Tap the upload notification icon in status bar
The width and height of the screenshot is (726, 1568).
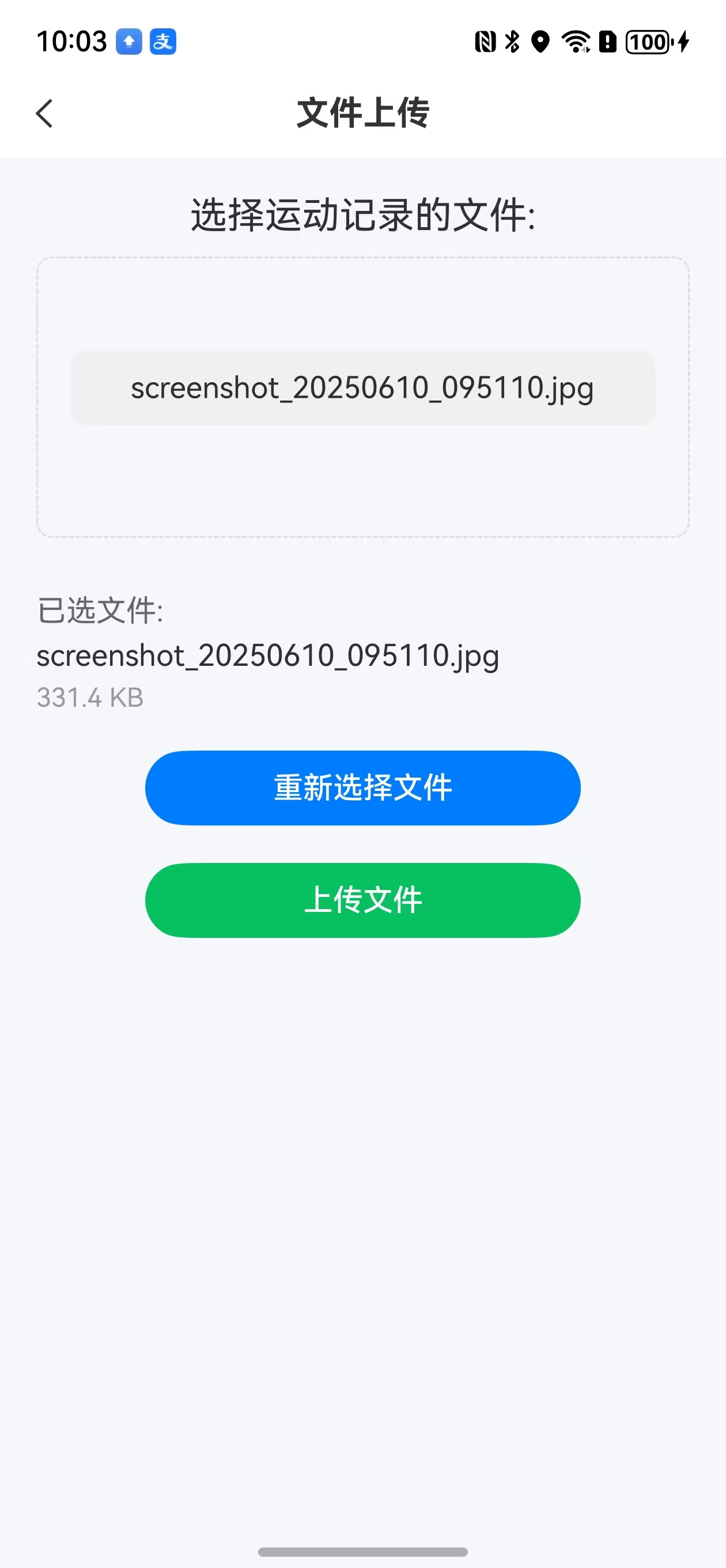(x=129, y=42)
